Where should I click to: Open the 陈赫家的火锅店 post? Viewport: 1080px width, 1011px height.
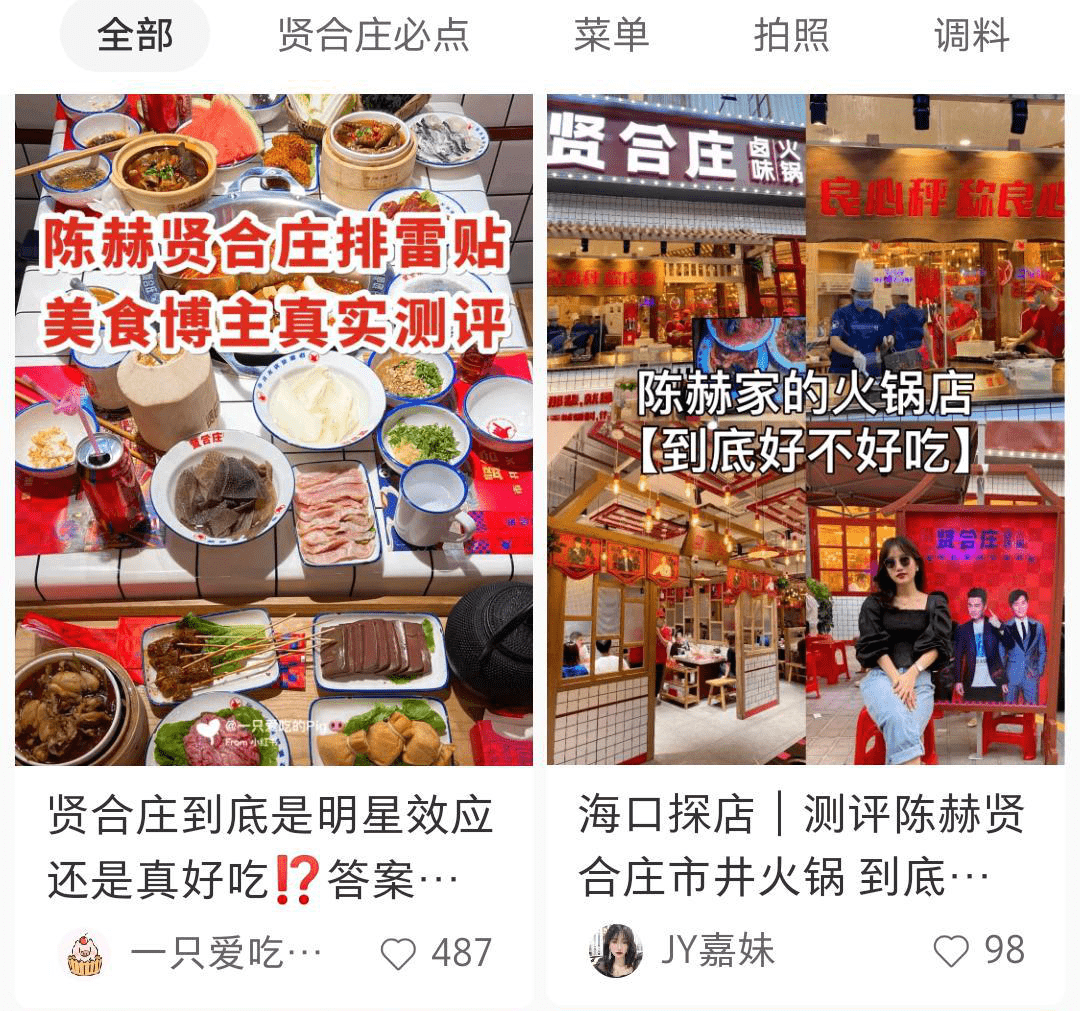coord(805,430)
